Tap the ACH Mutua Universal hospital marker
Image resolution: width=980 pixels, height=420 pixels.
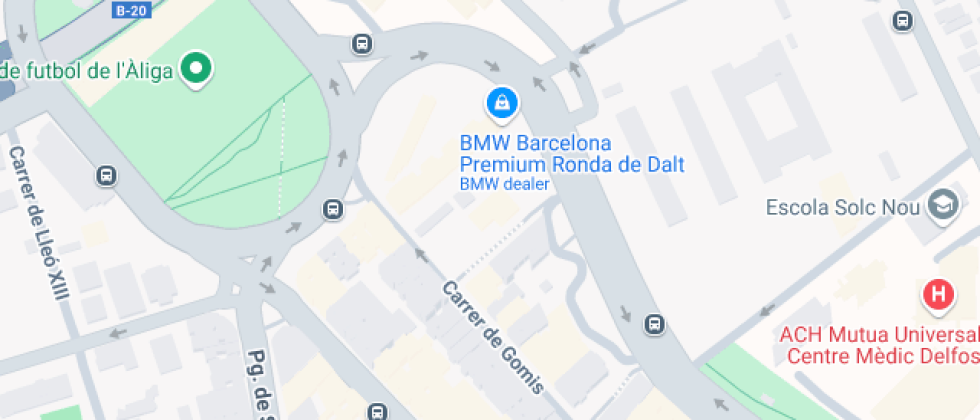coord(939,294)
